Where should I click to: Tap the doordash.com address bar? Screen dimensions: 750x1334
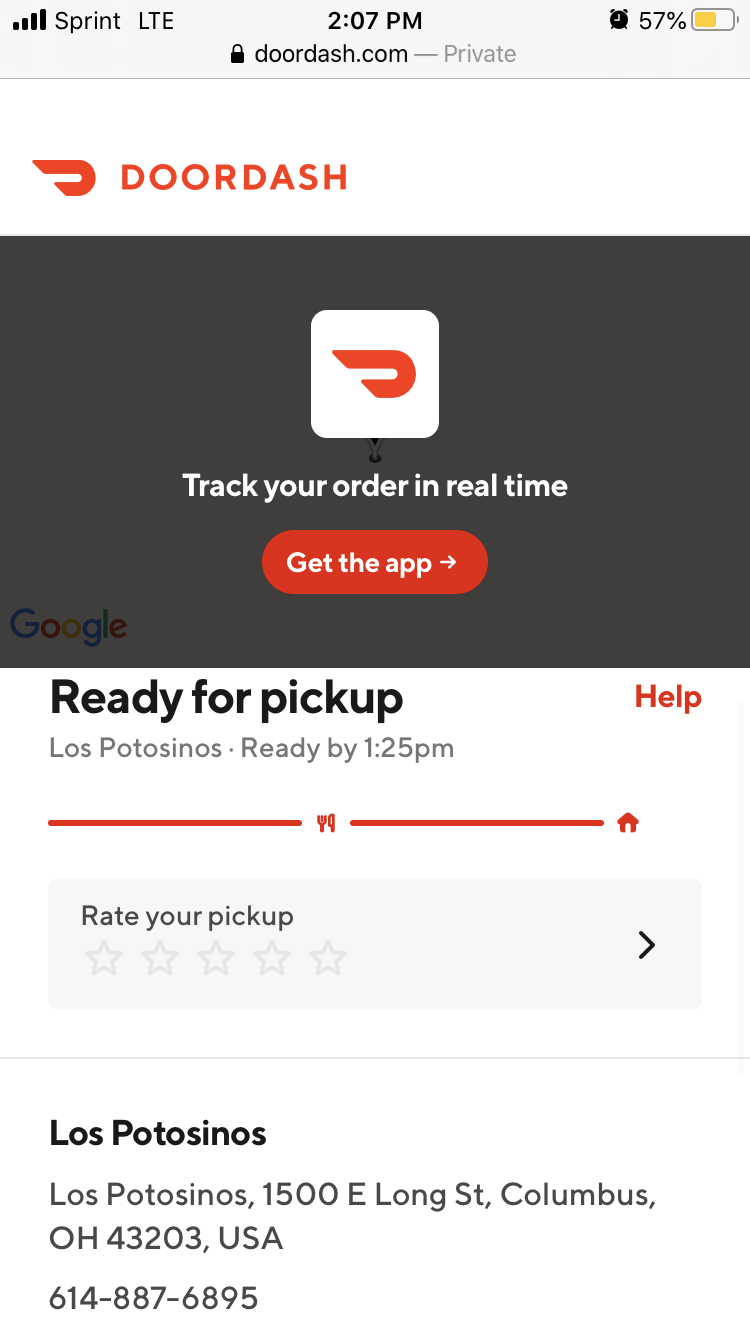(374, 54)
